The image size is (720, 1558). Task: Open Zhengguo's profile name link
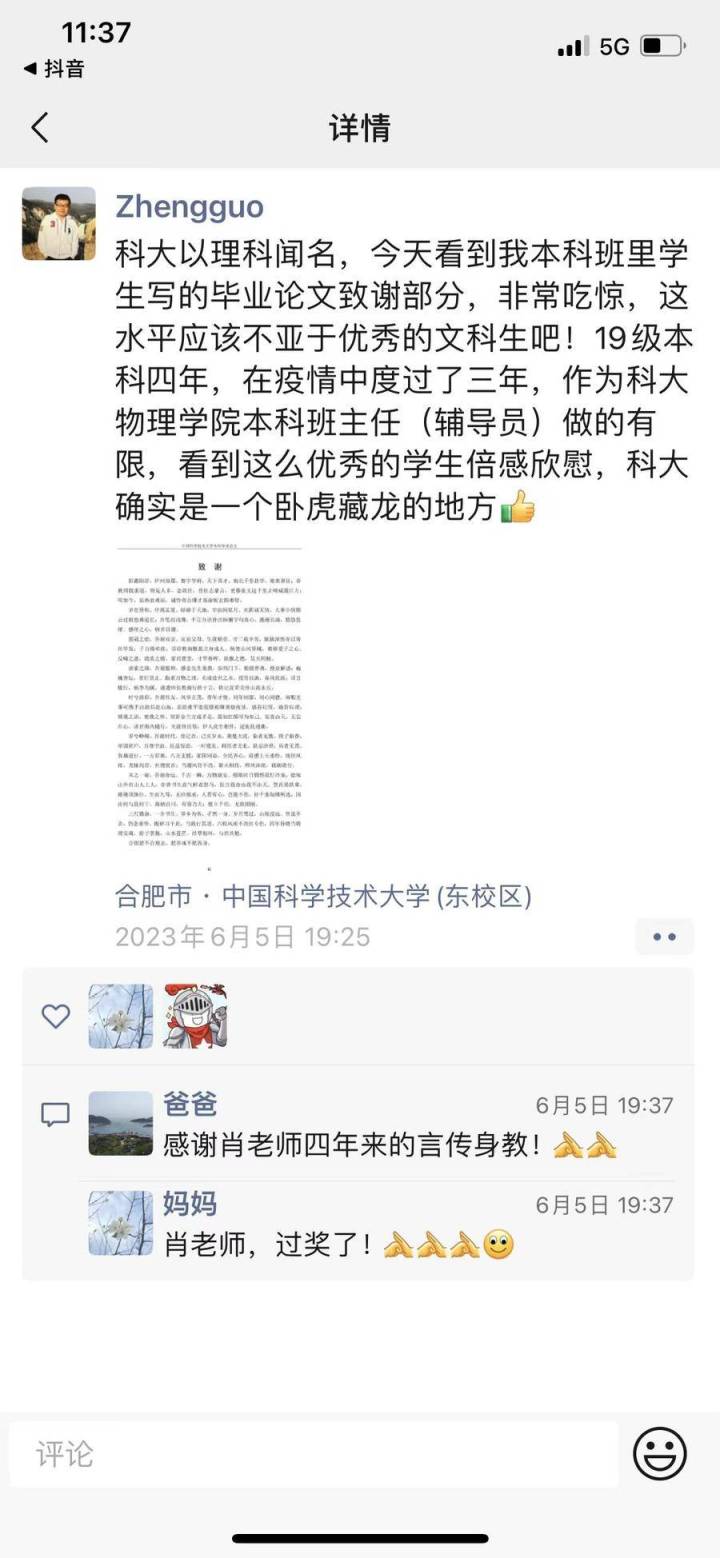coord(190,206)
